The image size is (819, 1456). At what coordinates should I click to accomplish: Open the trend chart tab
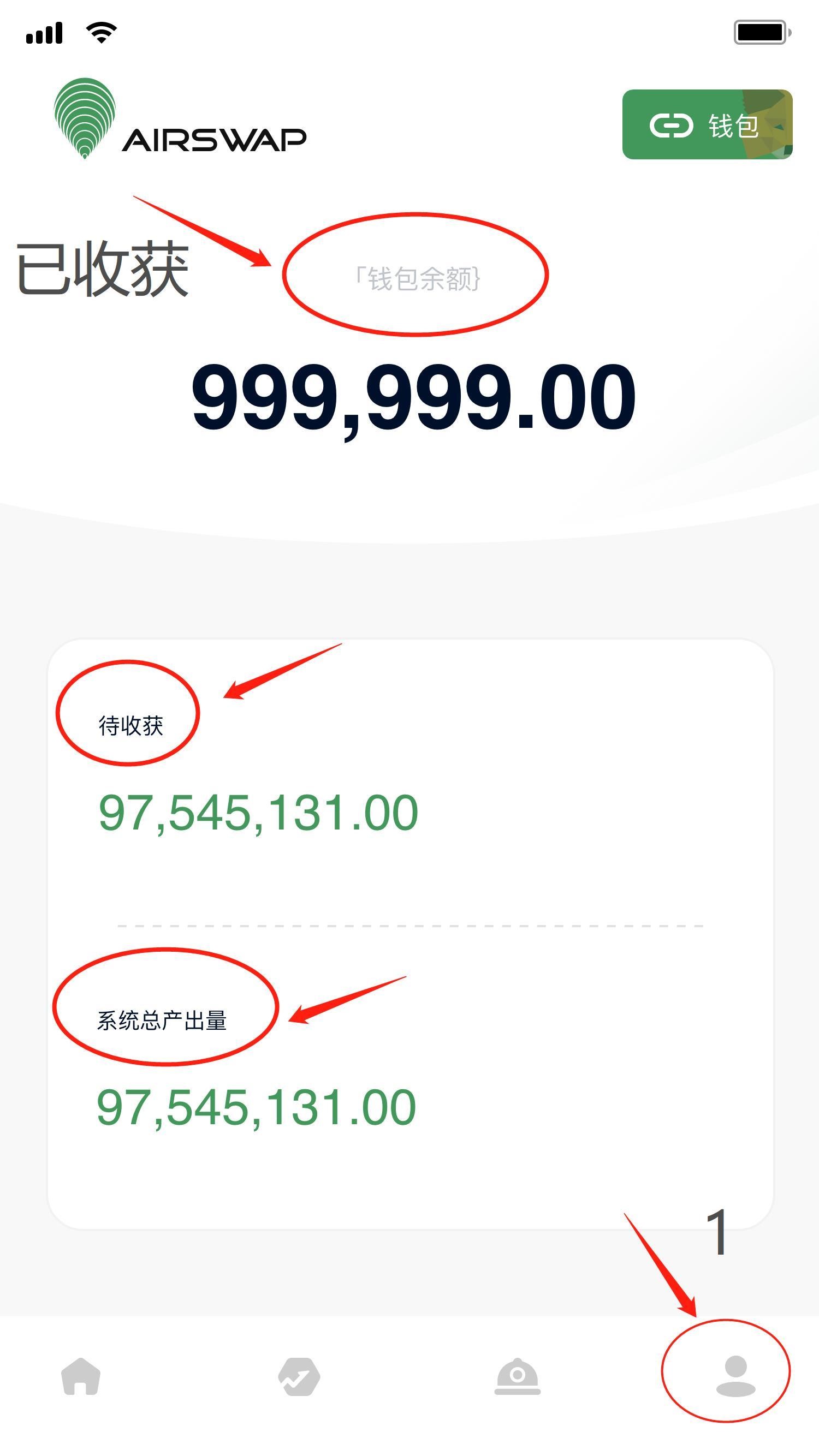click(299, 1376)
